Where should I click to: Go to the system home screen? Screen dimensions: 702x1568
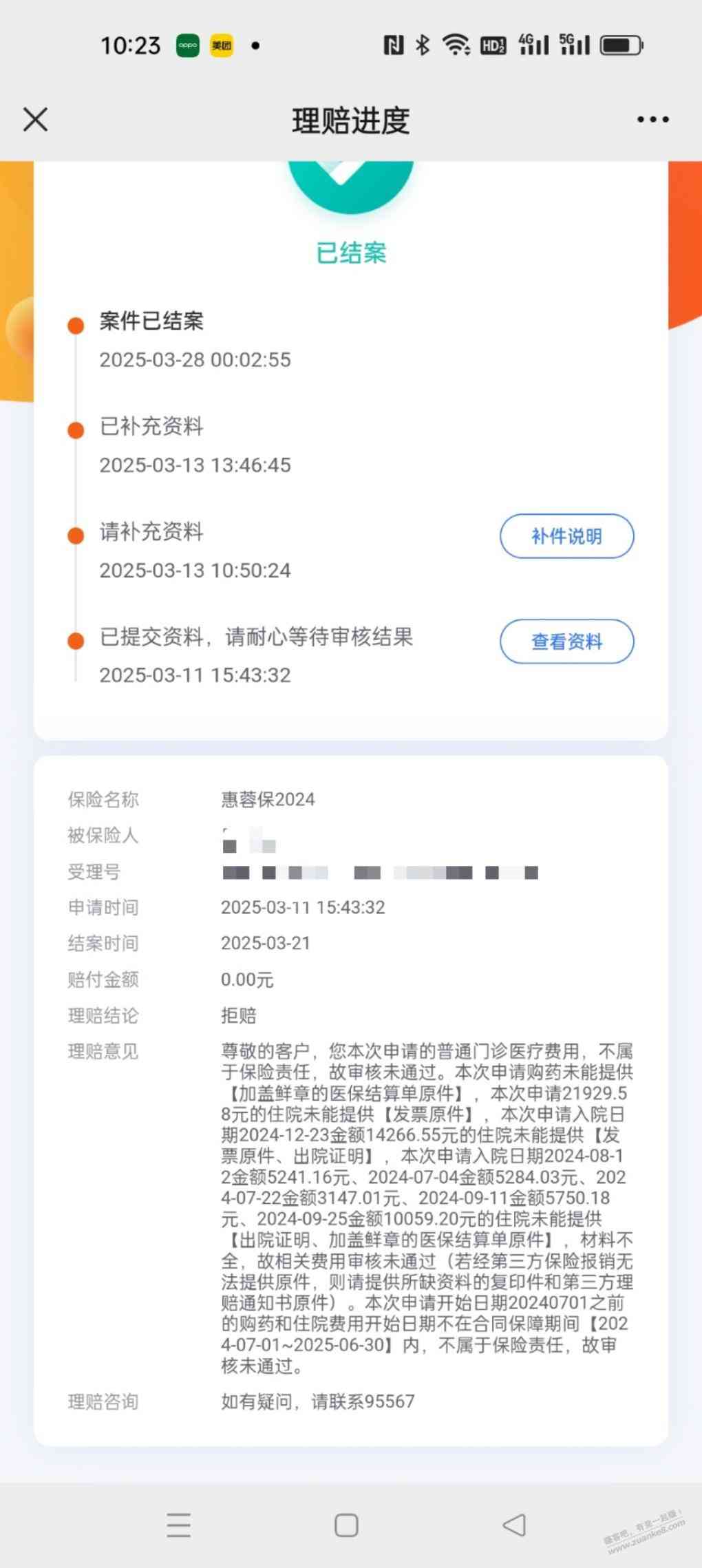coord(346,1525)
